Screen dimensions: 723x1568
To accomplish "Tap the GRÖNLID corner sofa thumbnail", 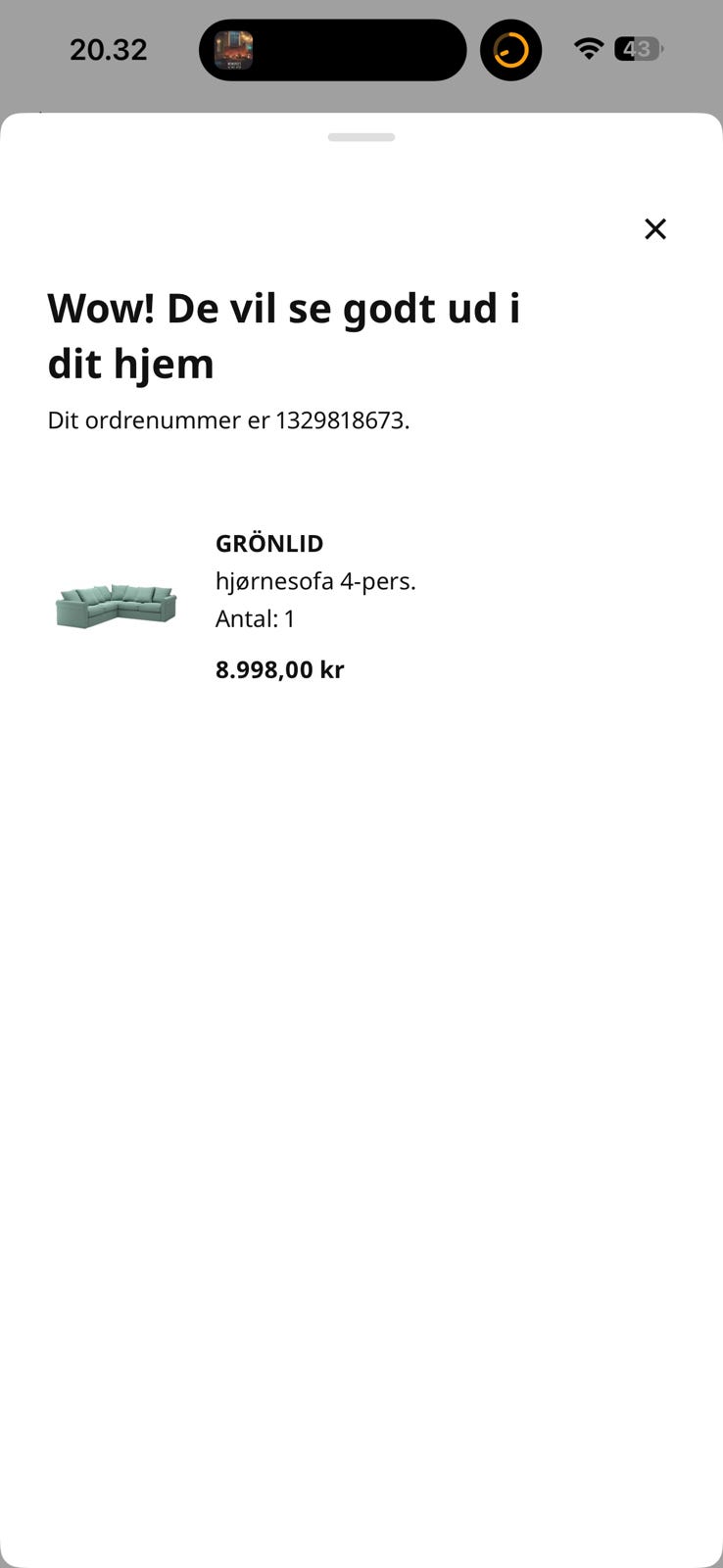I will click(115, 603).
